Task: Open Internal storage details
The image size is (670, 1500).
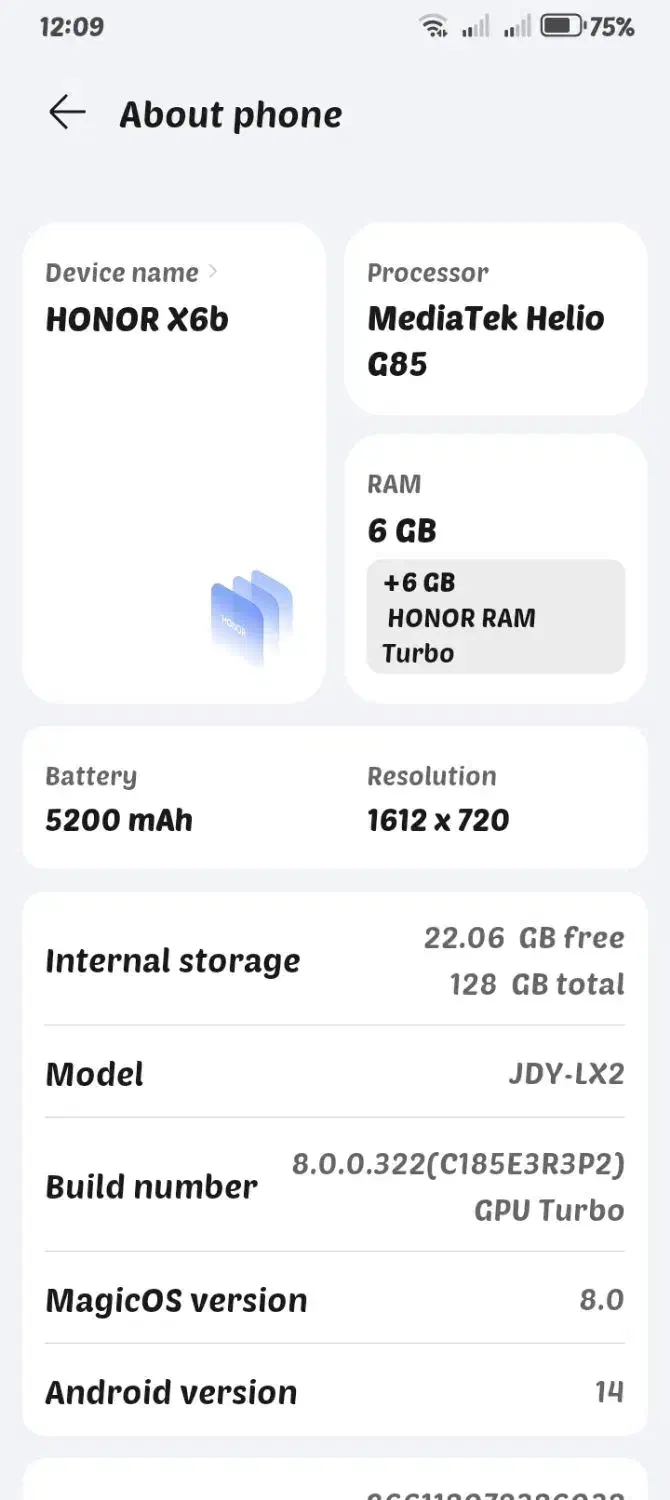Action: [334, 961]
